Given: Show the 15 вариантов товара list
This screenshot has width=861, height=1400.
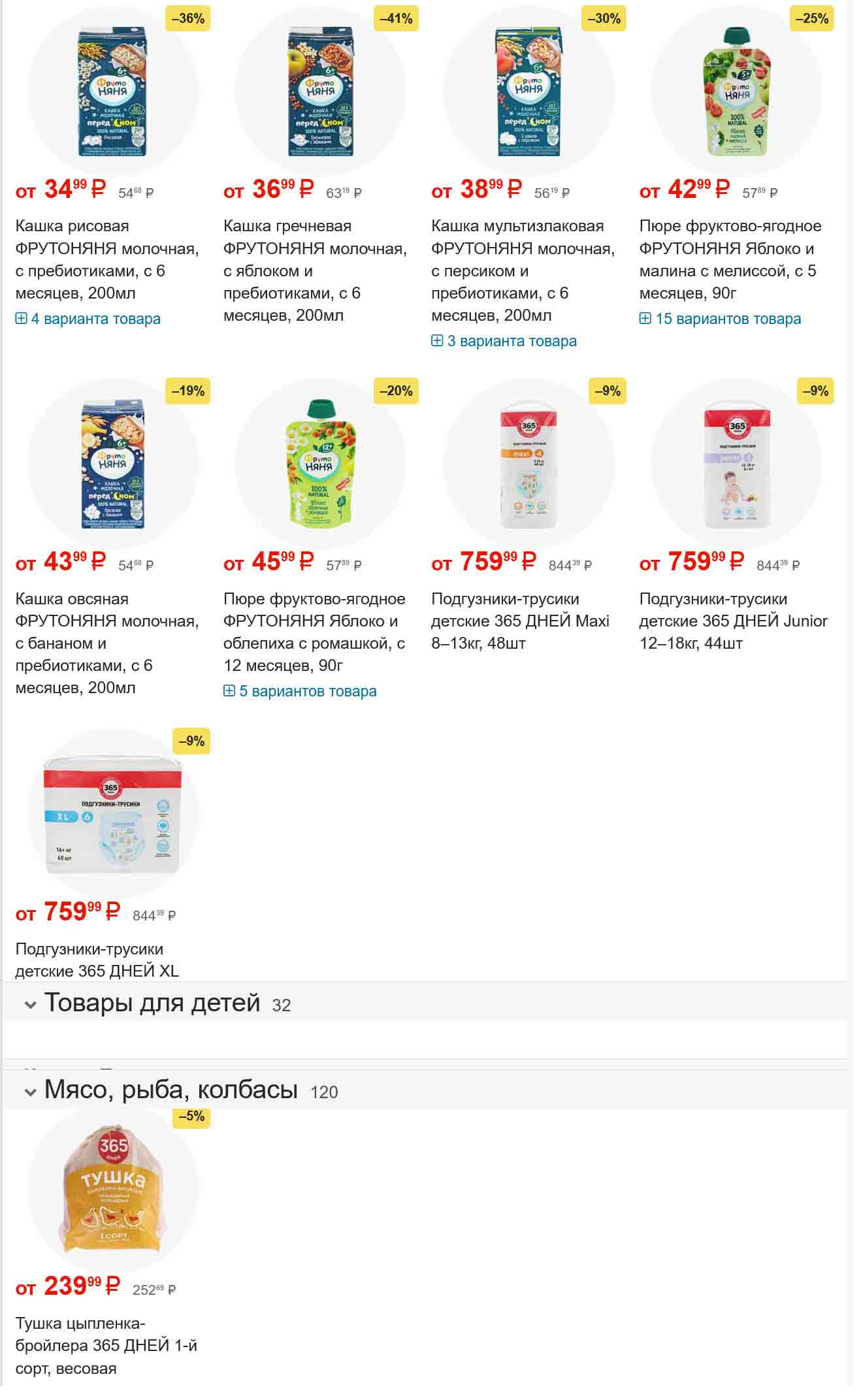Looking at the screenshot, I should 721,319.
